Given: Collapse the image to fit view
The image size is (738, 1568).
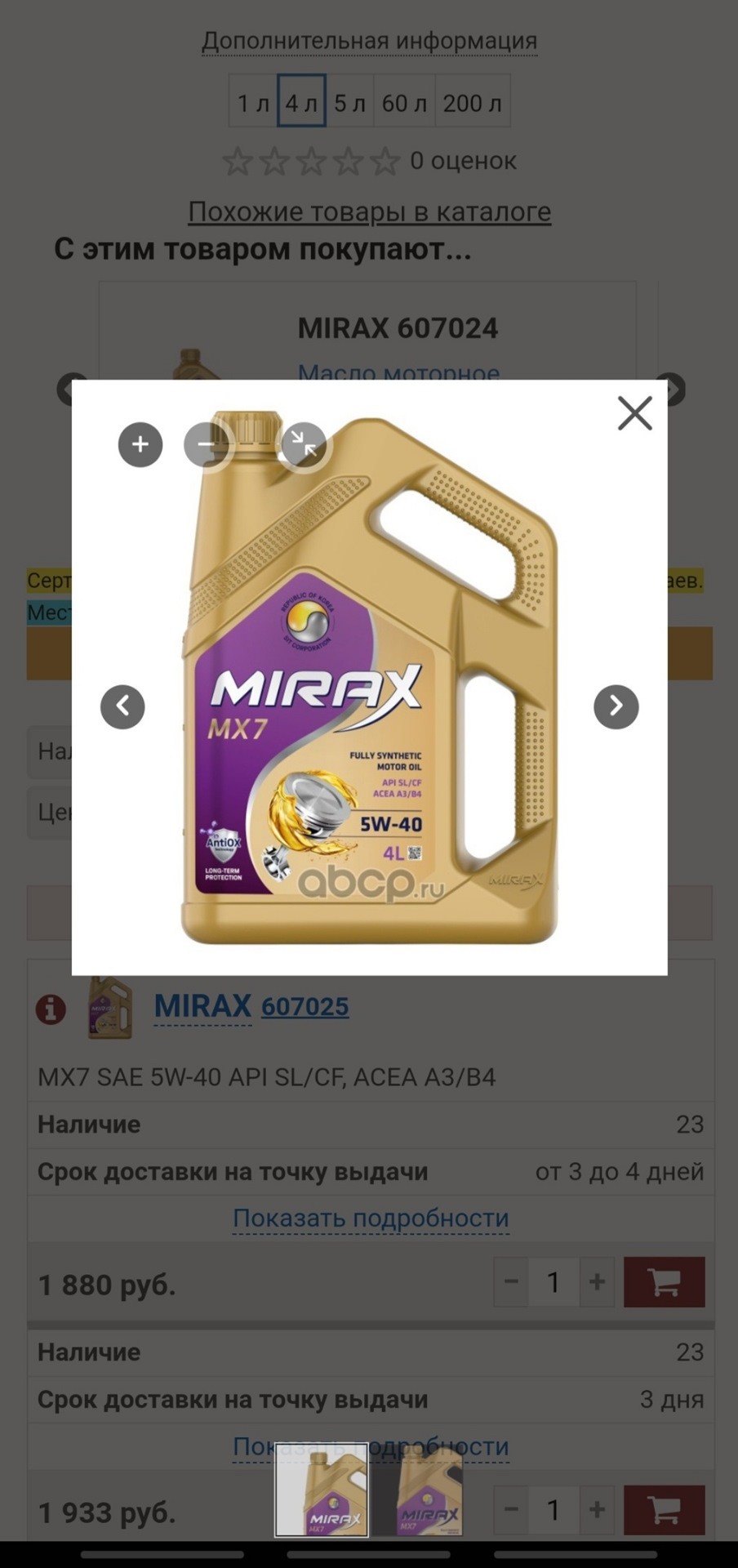Looking at the screenshot, I should click(x=303, y=444).
